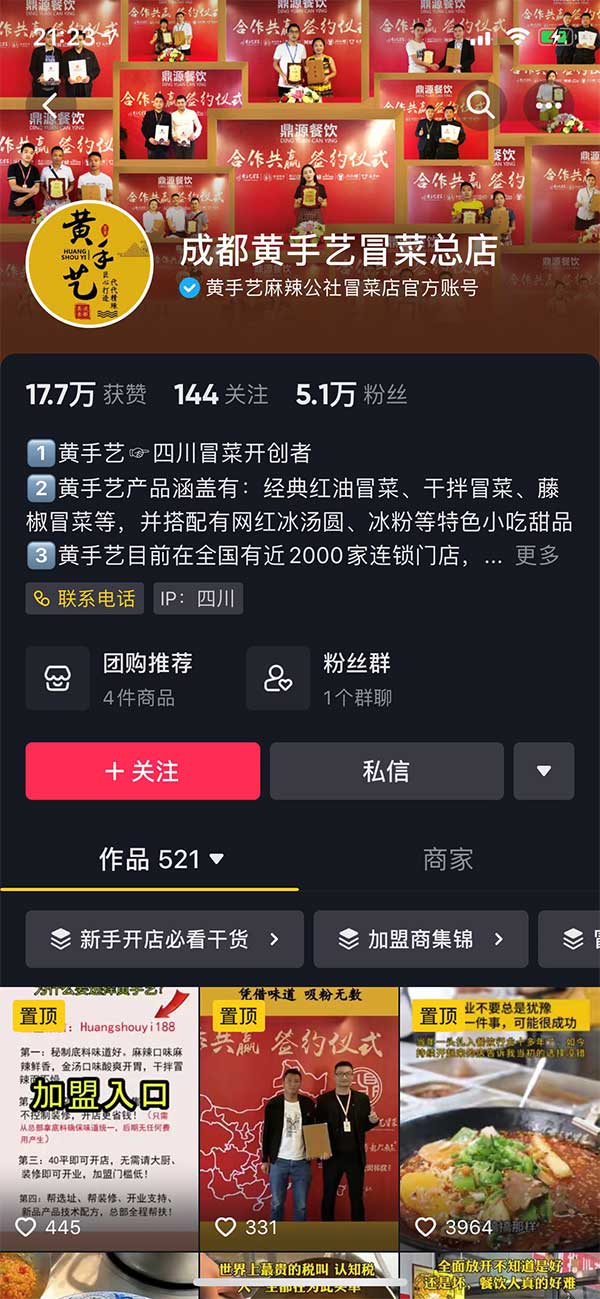Screen dimensions: 600x1299
Task: Open the 加盟商集锦 collection
Action: (x=420, y=939)
